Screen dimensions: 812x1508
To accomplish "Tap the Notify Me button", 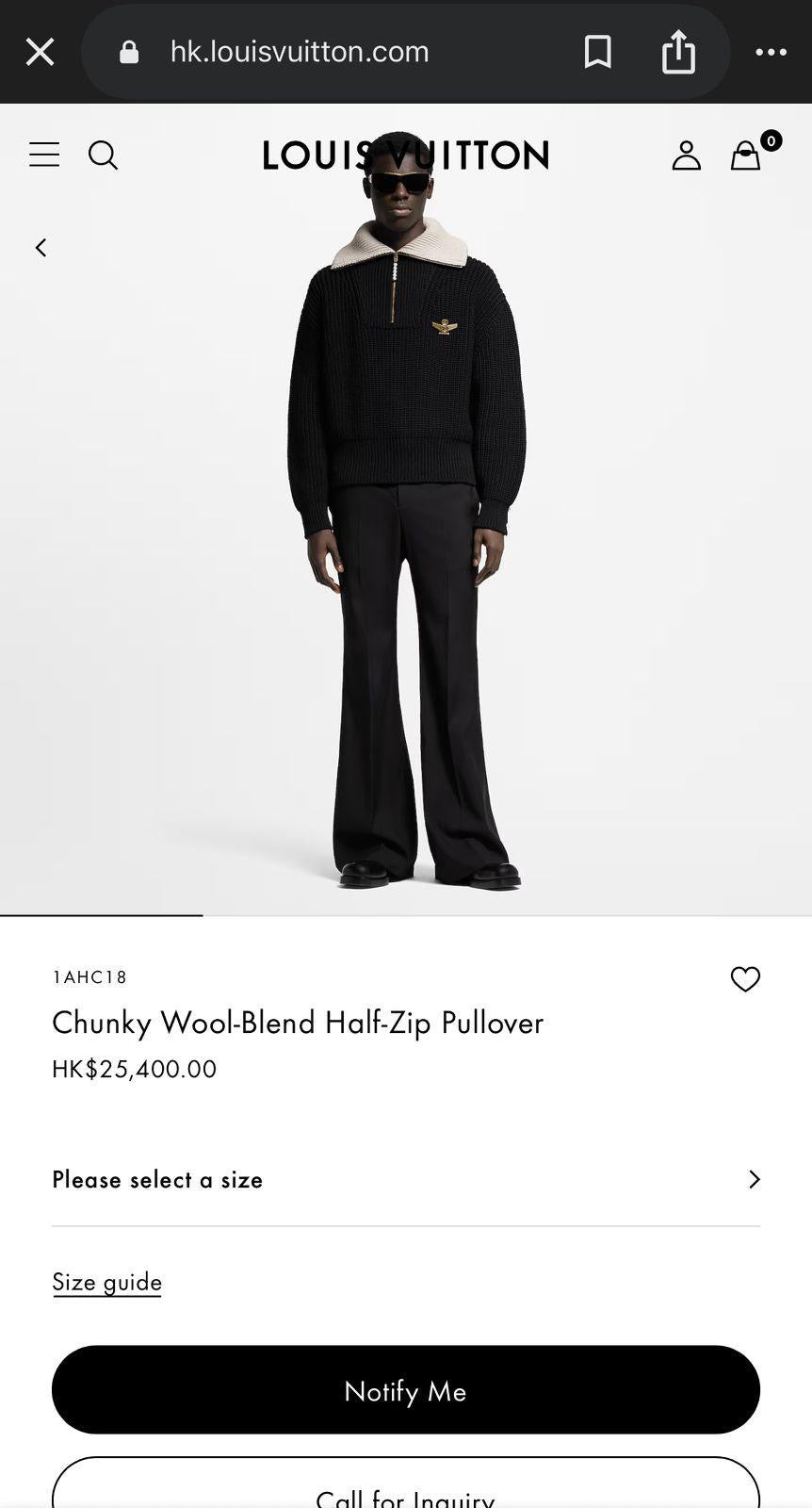I will [x=405, y=1390].
